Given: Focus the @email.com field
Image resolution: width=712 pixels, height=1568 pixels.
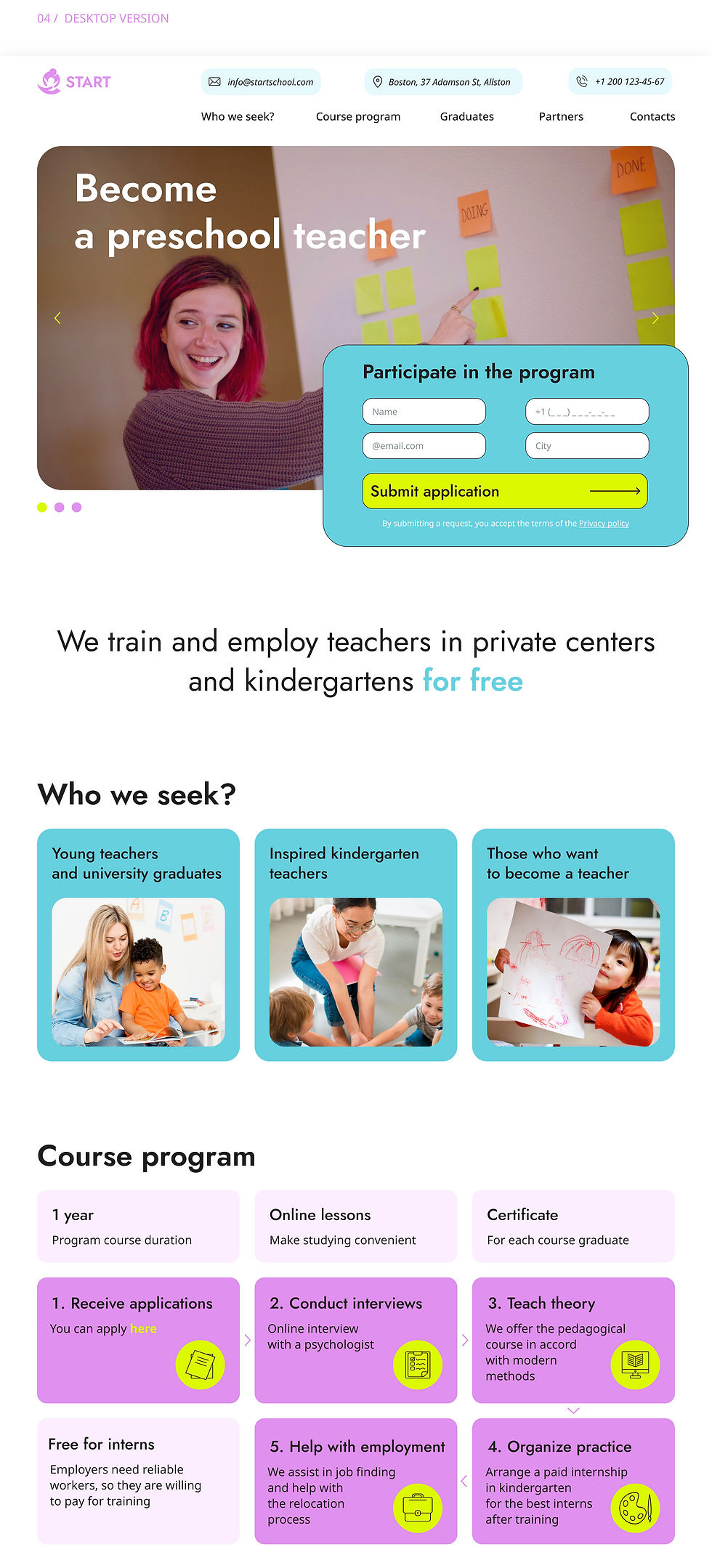Looking at the screenshot, I should point(424,446).
